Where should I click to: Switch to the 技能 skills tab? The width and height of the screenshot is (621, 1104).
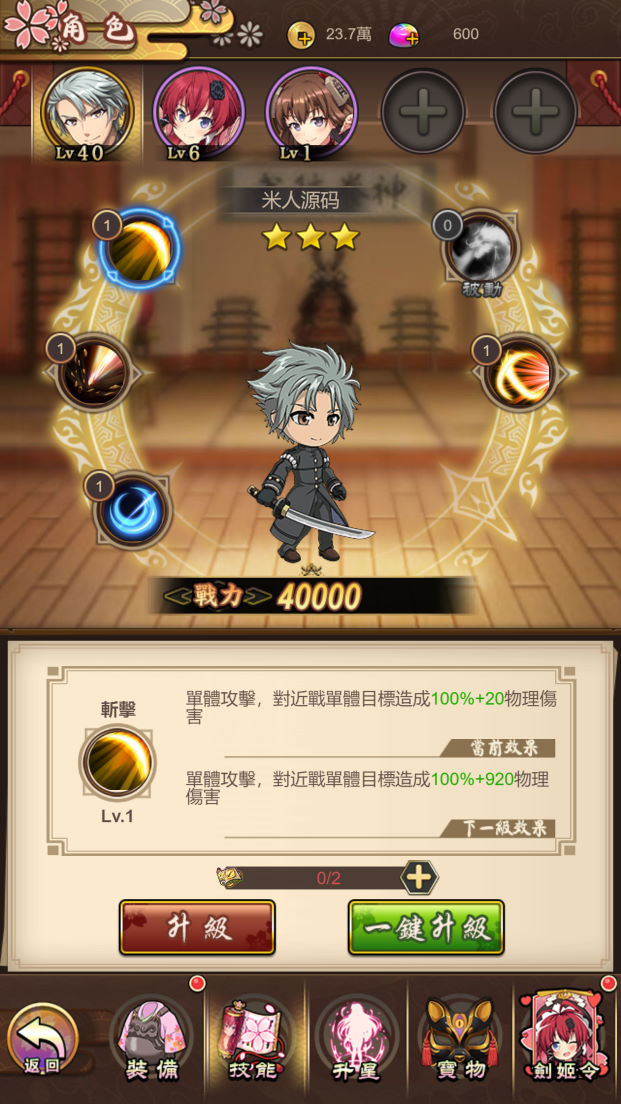point(254,1041)
